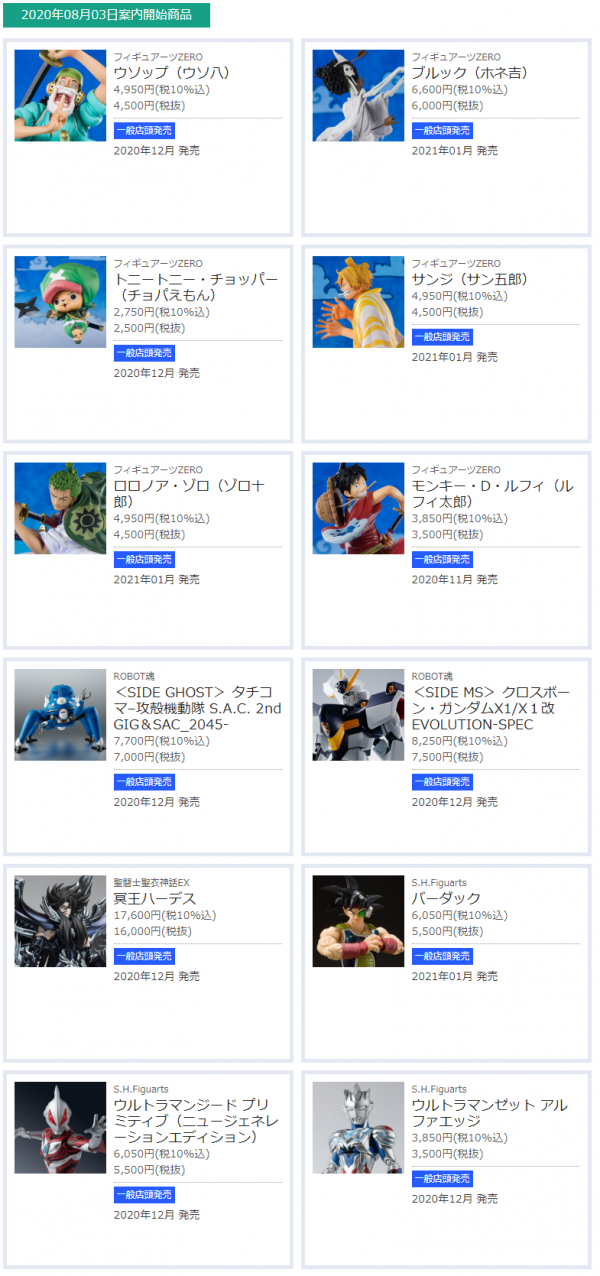600x1276 pixels.
Task: Open the クロスボーン・ガンダムX1/X1改 card
Action: pyautogui.click(x=489, y=708)
